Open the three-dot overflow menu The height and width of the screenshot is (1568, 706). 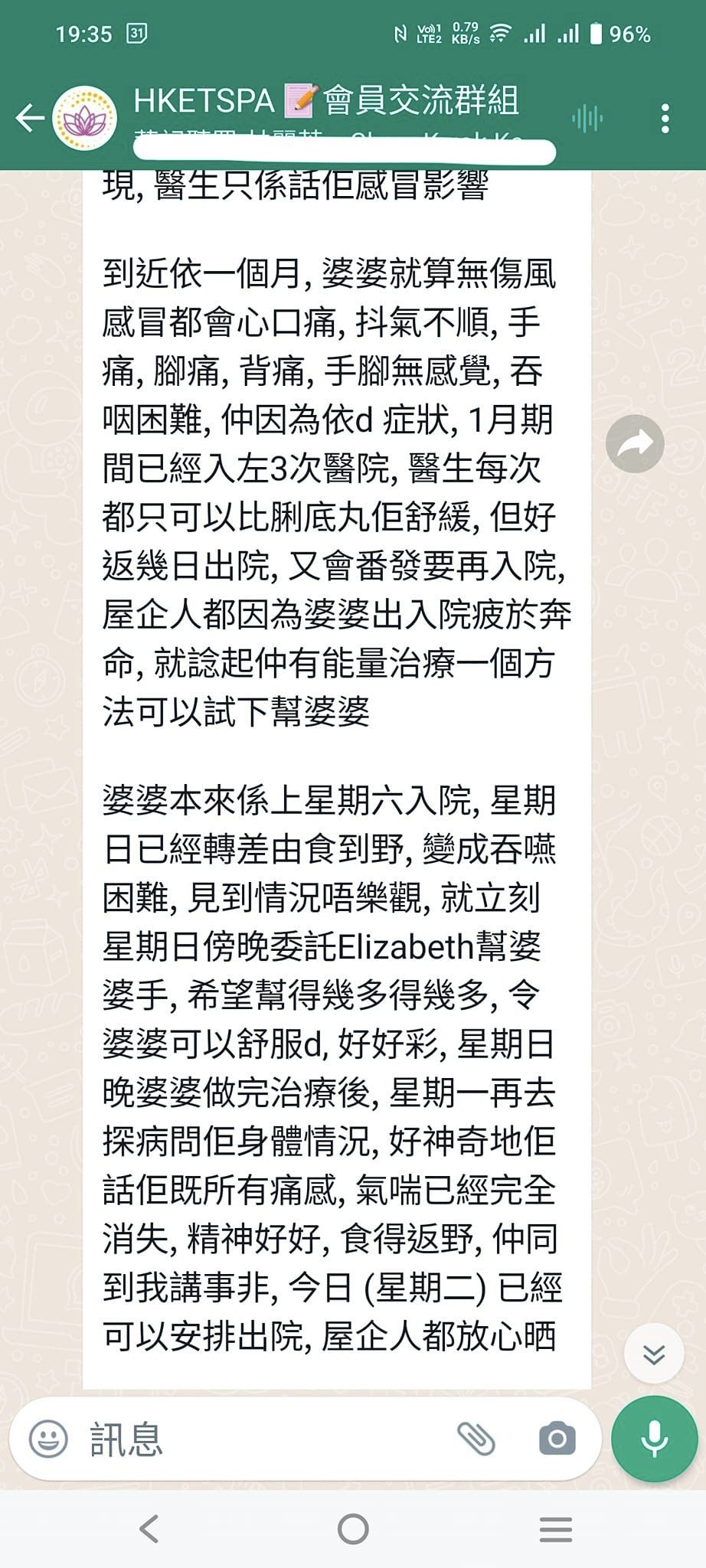pos(665,119)
